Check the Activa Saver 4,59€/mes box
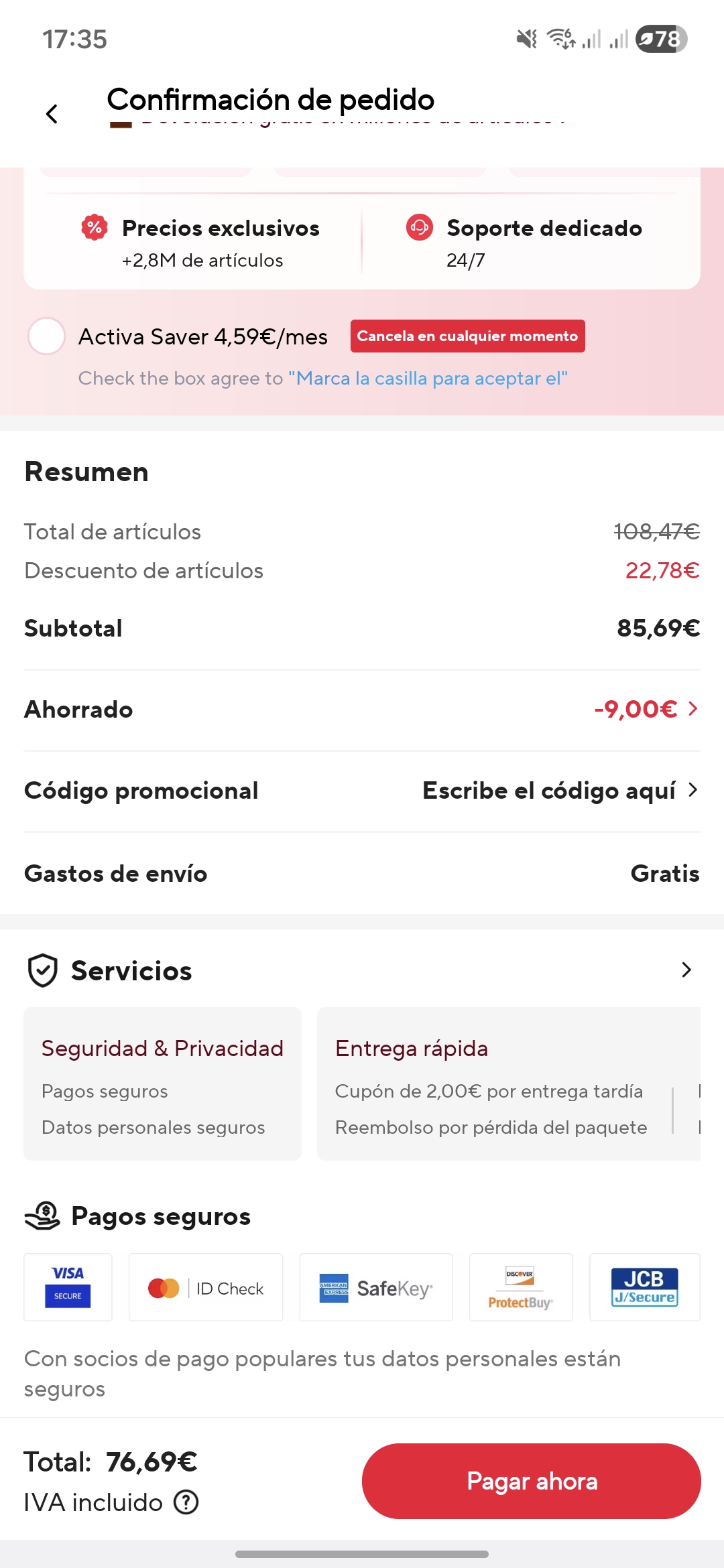The image size is (724, 1568). [x=46, y=336]
